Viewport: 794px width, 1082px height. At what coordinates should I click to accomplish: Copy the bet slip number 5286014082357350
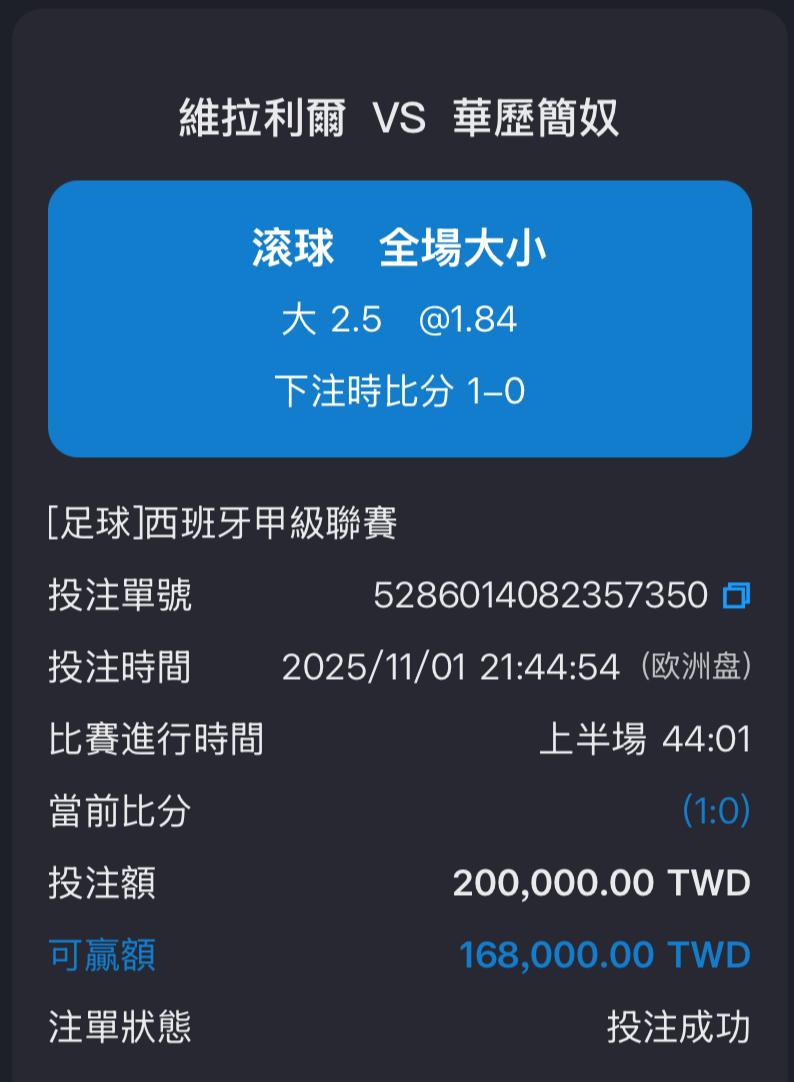tap(736, 596)
